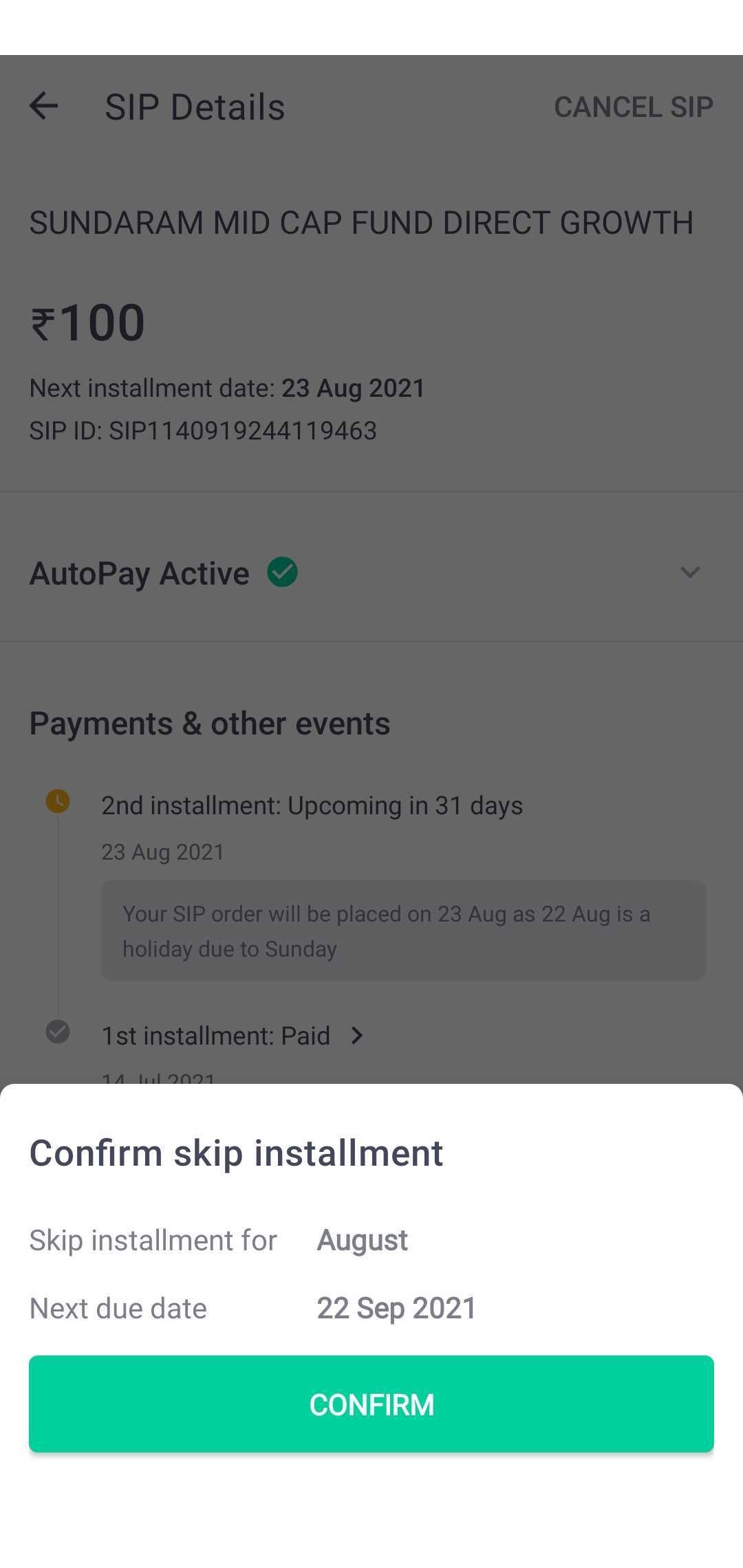The height and width of the screenshot is (1568, 743).
Task: Select the SIP Details title
Action: tap(194, 107)
